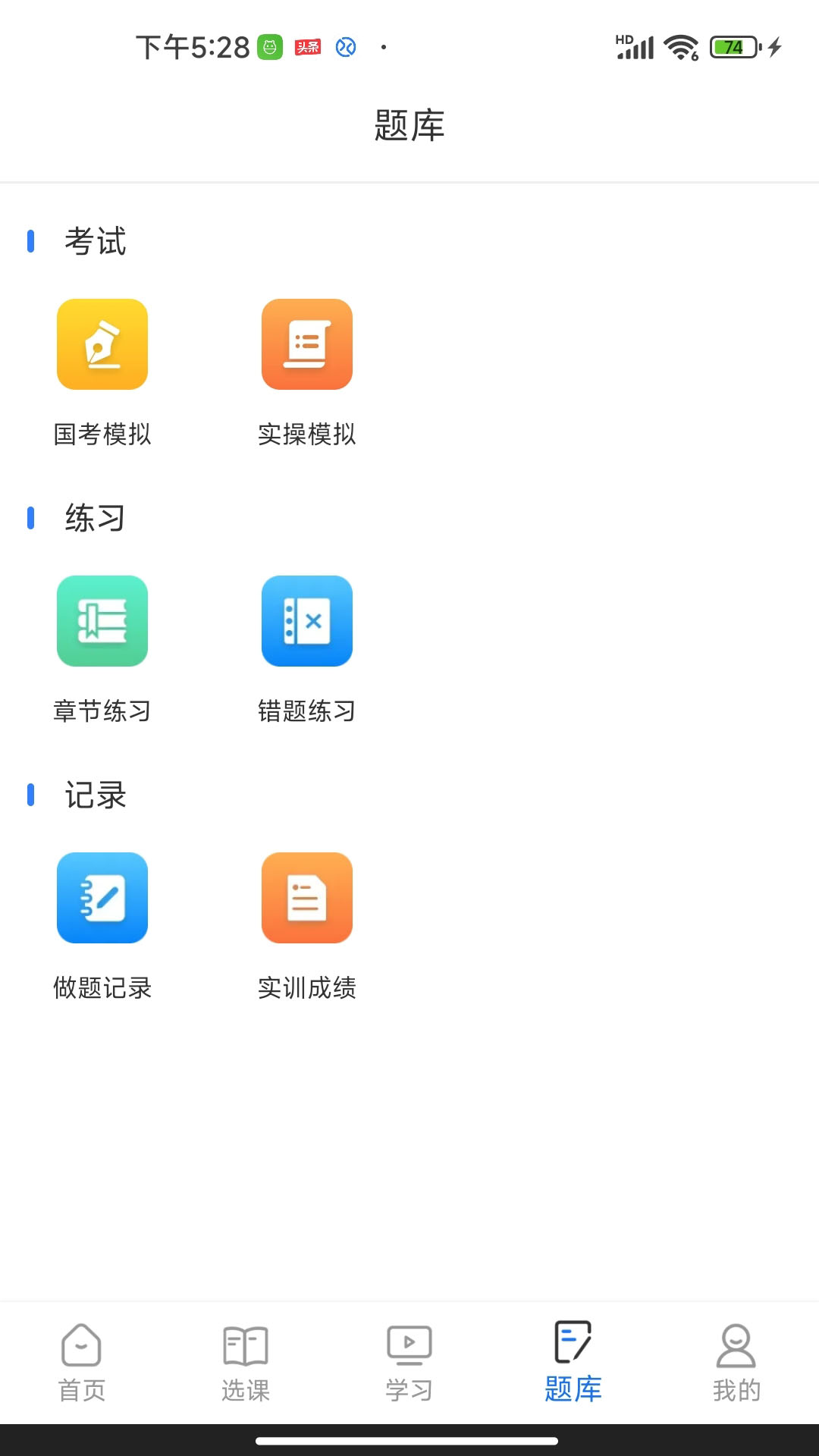Open the 我的 profile tab
Screen dimensions: 819x1456
[736, 1363]
